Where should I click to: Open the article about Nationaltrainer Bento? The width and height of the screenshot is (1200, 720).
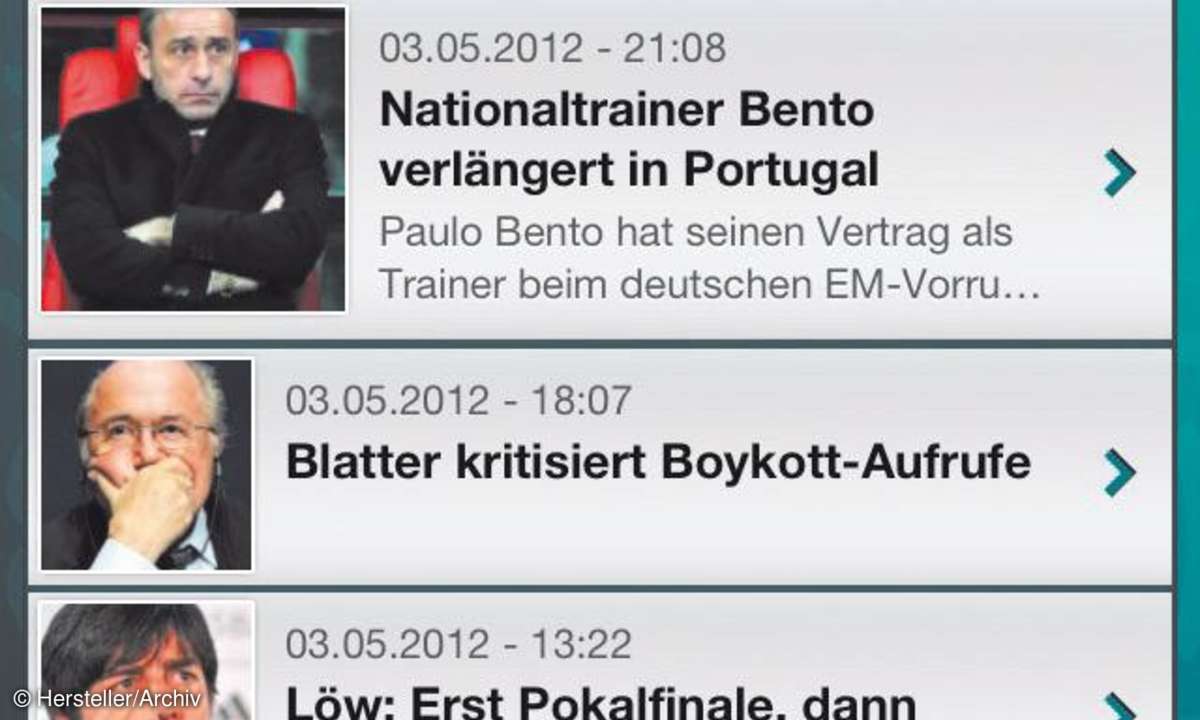pos(628,140)
